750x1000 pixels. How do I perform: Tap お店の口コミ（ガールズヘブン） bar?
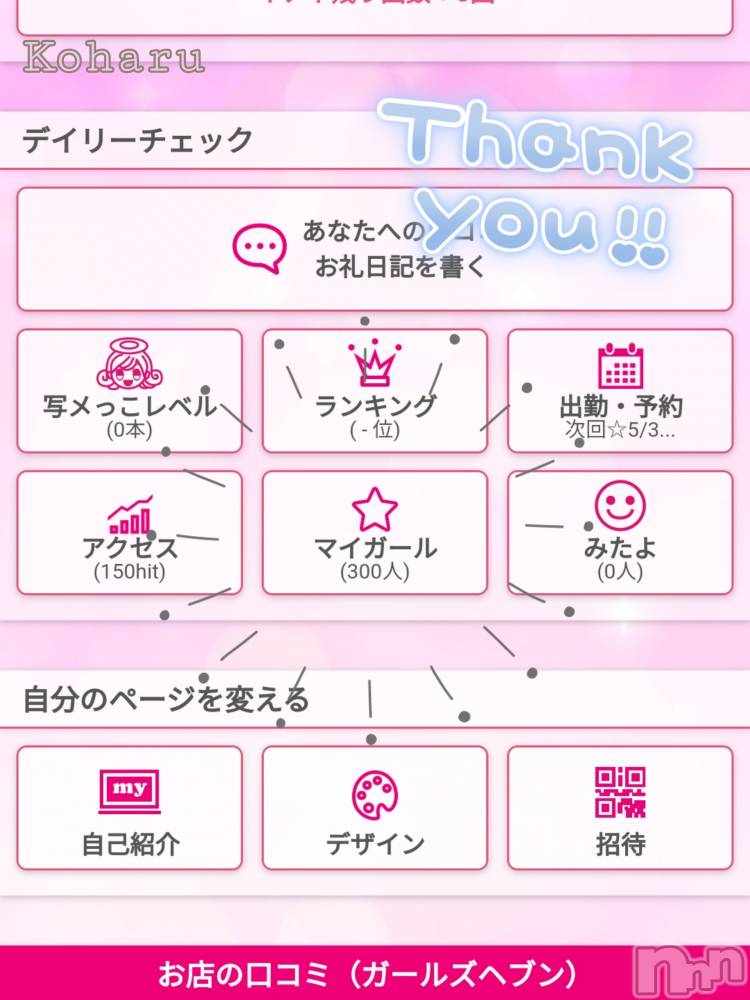point(368,973)
